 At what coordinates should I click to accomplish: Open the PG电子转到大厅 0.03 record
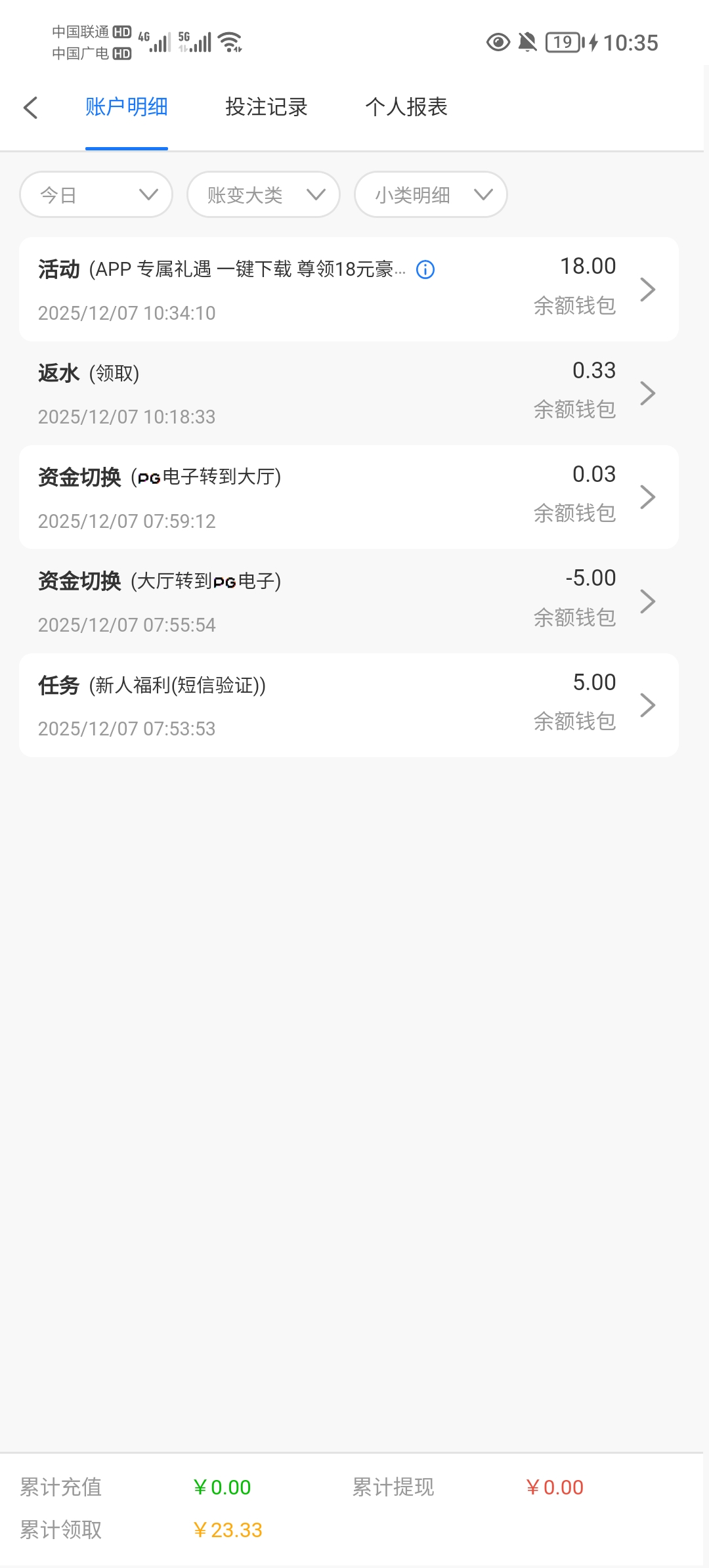click(348, 497)
